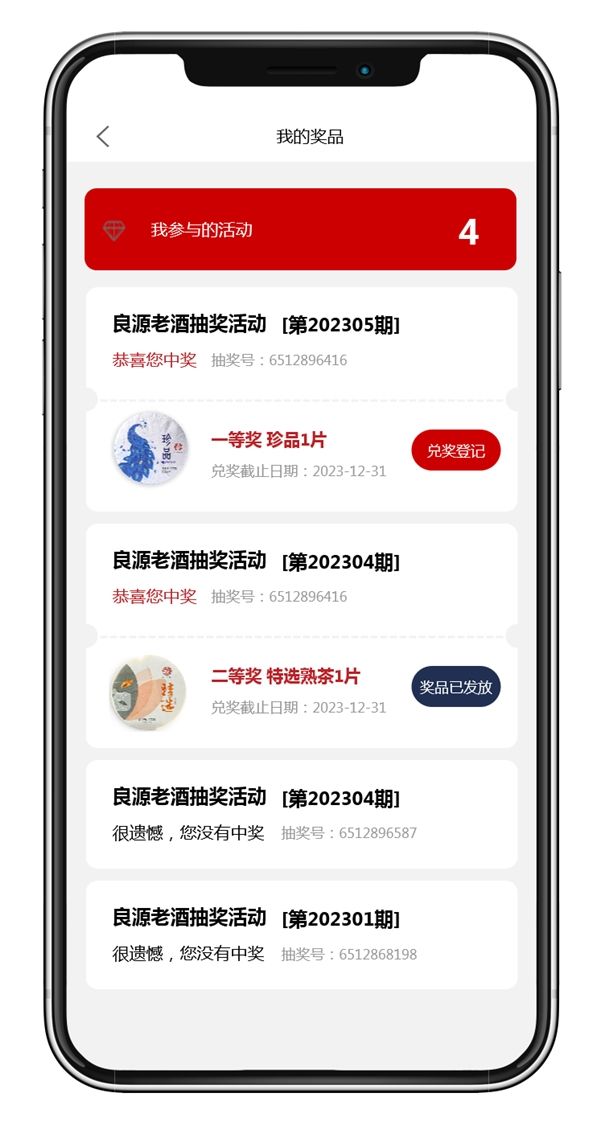Tap the 兑奖登记 button for 一等奖

(x=455, y=450)
